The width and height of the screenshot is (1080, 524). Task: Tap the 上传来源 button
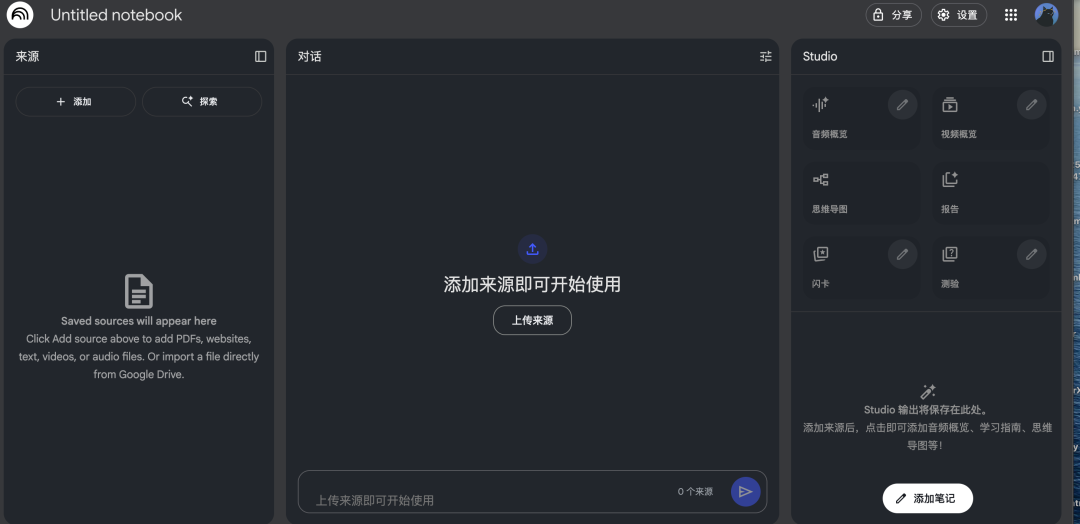532,320
